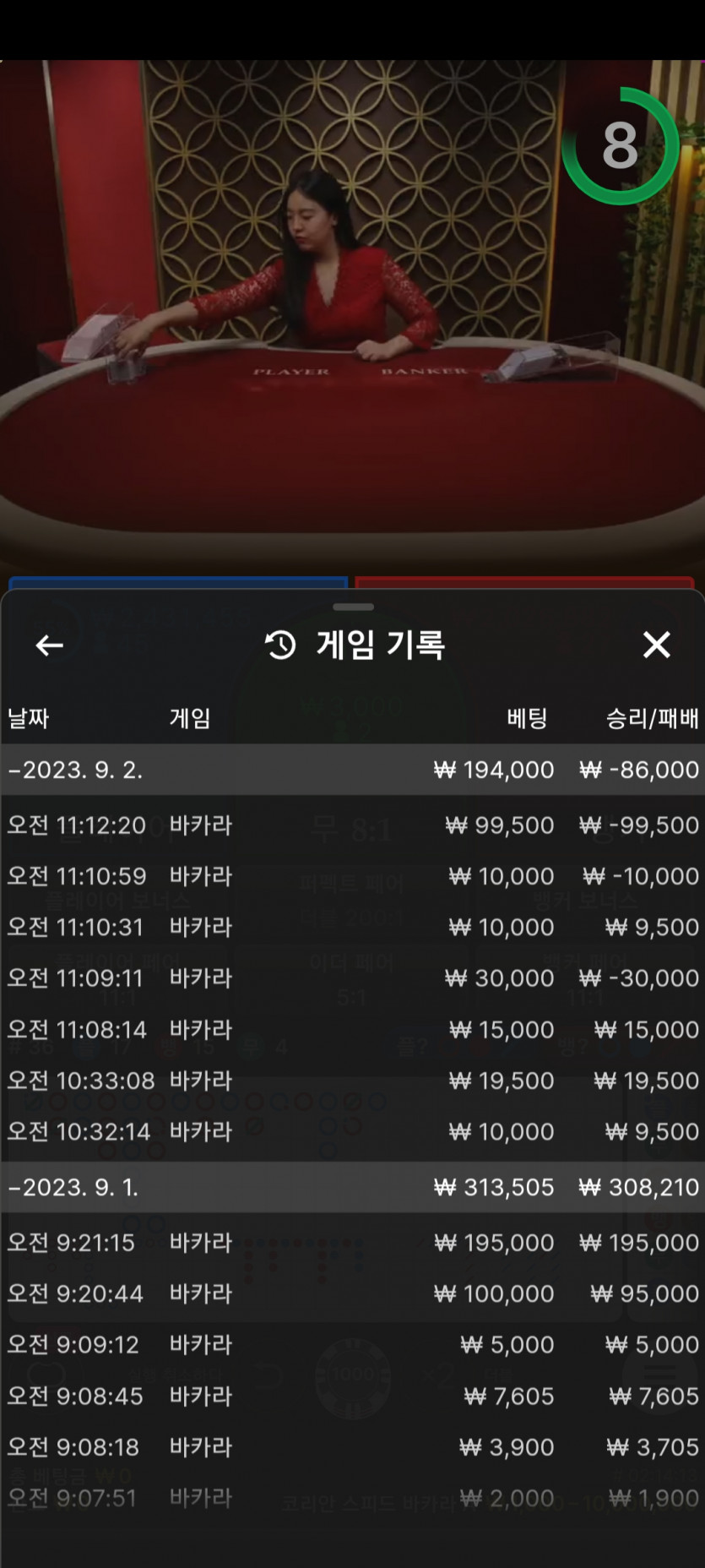Tap the 2023. 9. 1. date summary row
This screenshot has height=1568, width=705.
pos(352,1187)
